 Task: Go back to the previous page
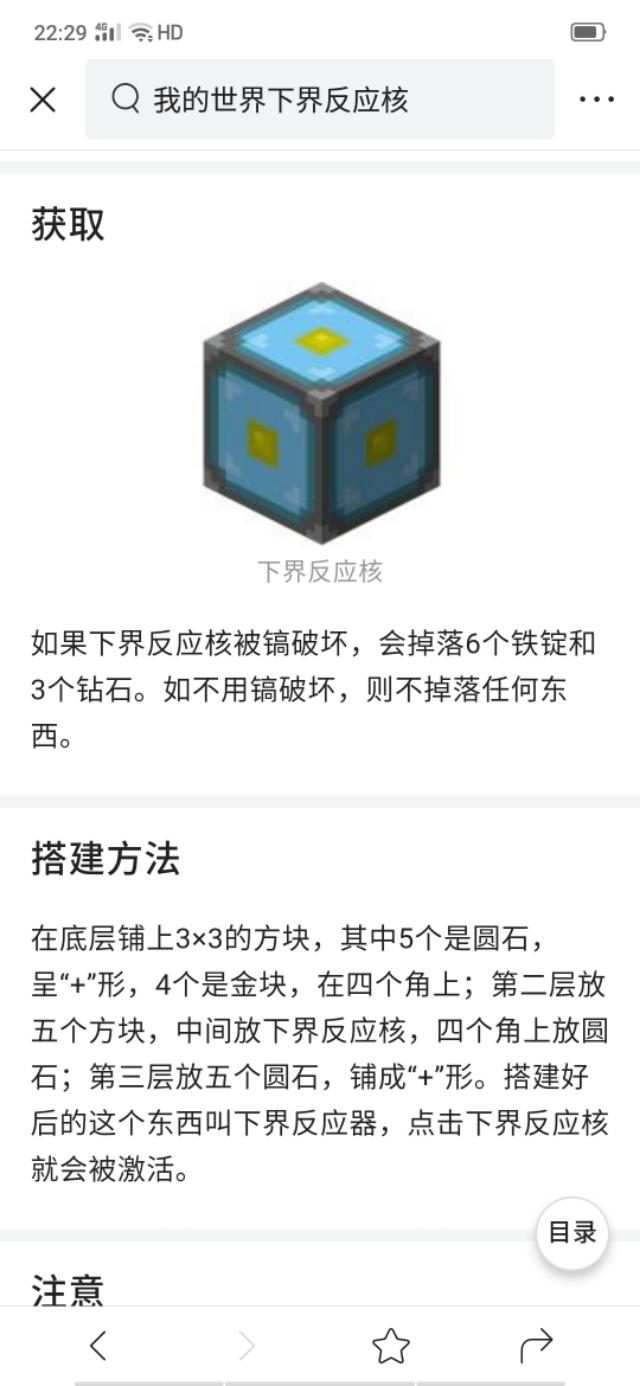coord(98,1346)
